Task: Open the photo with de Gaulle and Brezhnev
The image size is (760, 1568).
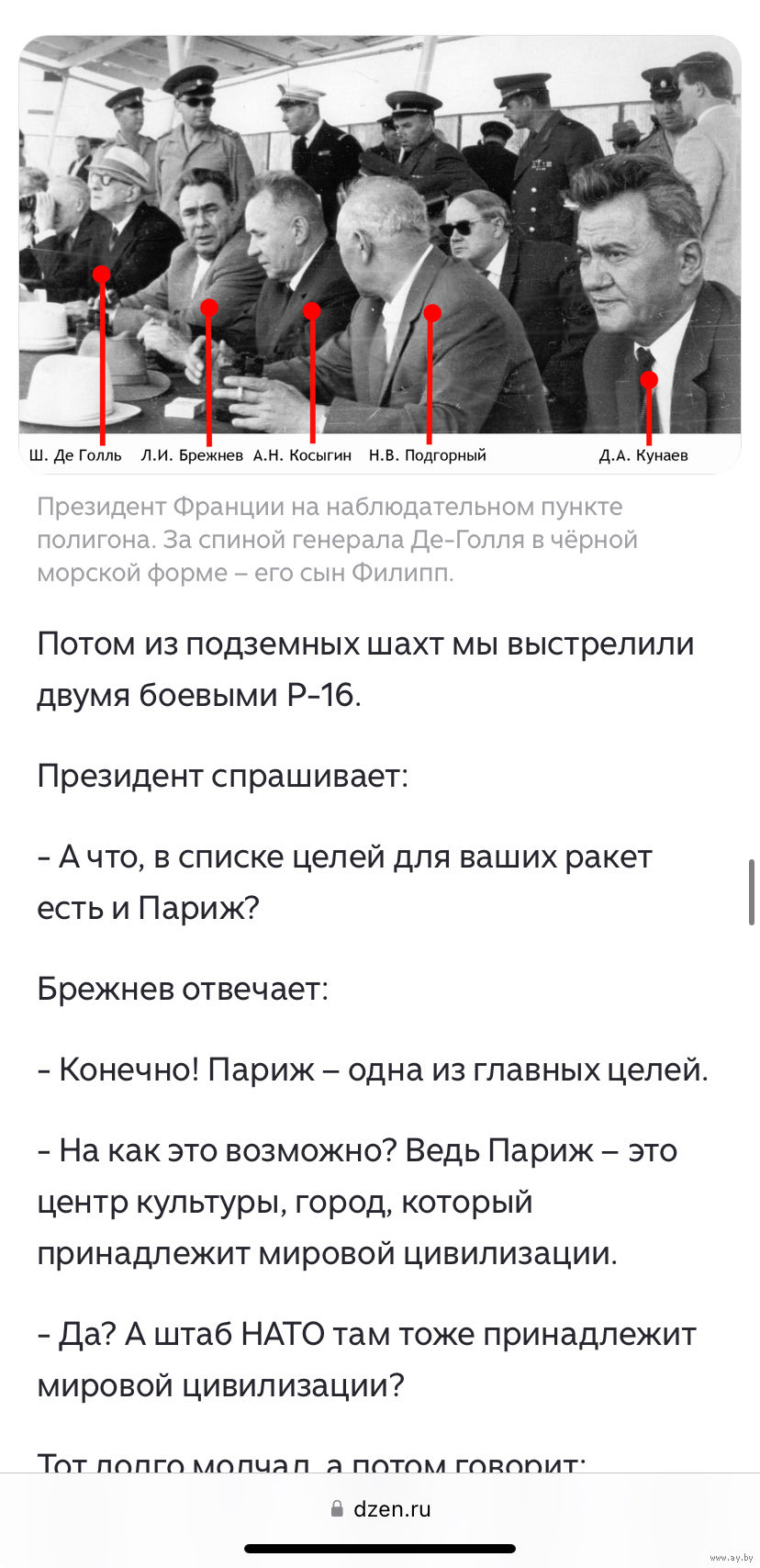Action: pyautogui.click(x=380, y=254)
